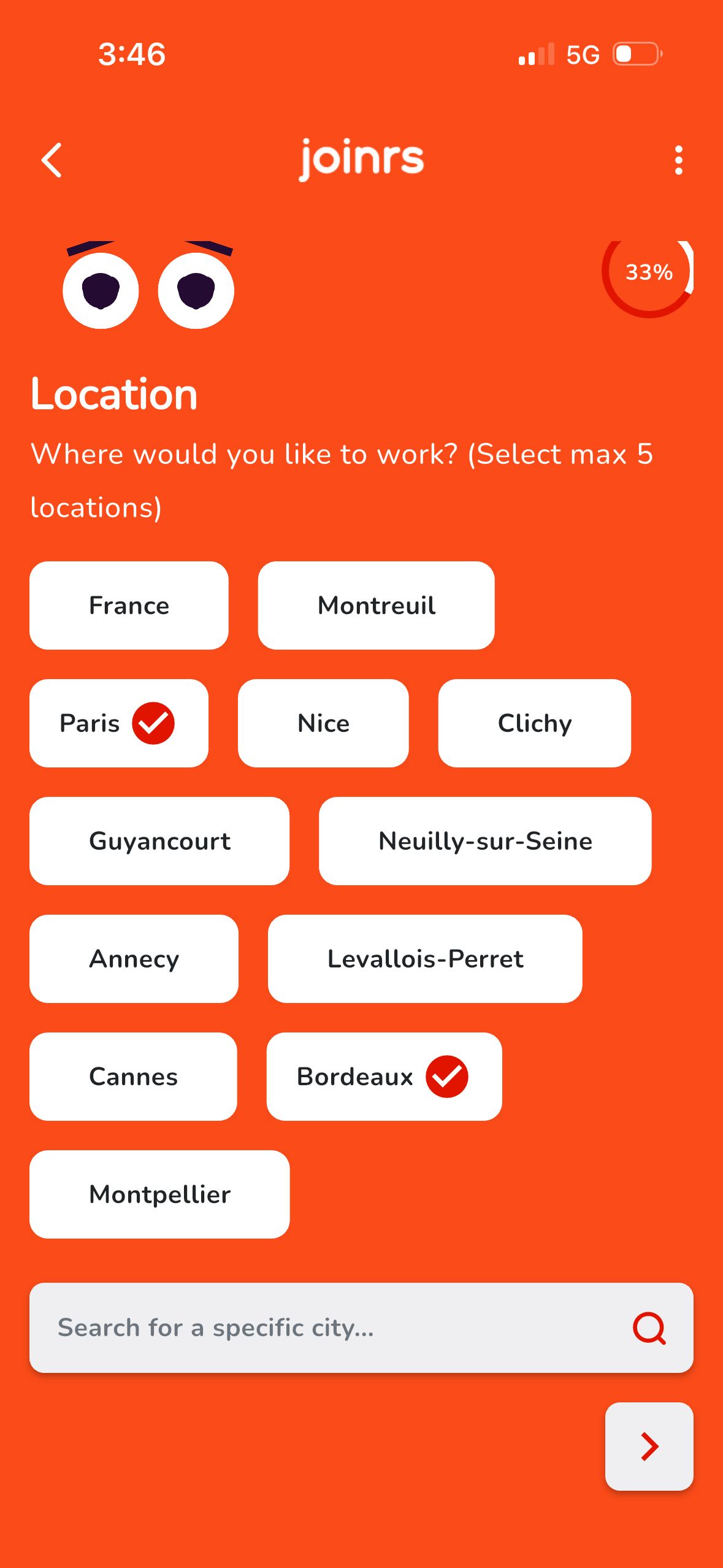
Task: Add Montpellier to work locations
Action: pyautogui.click(x=159, y=1194)
